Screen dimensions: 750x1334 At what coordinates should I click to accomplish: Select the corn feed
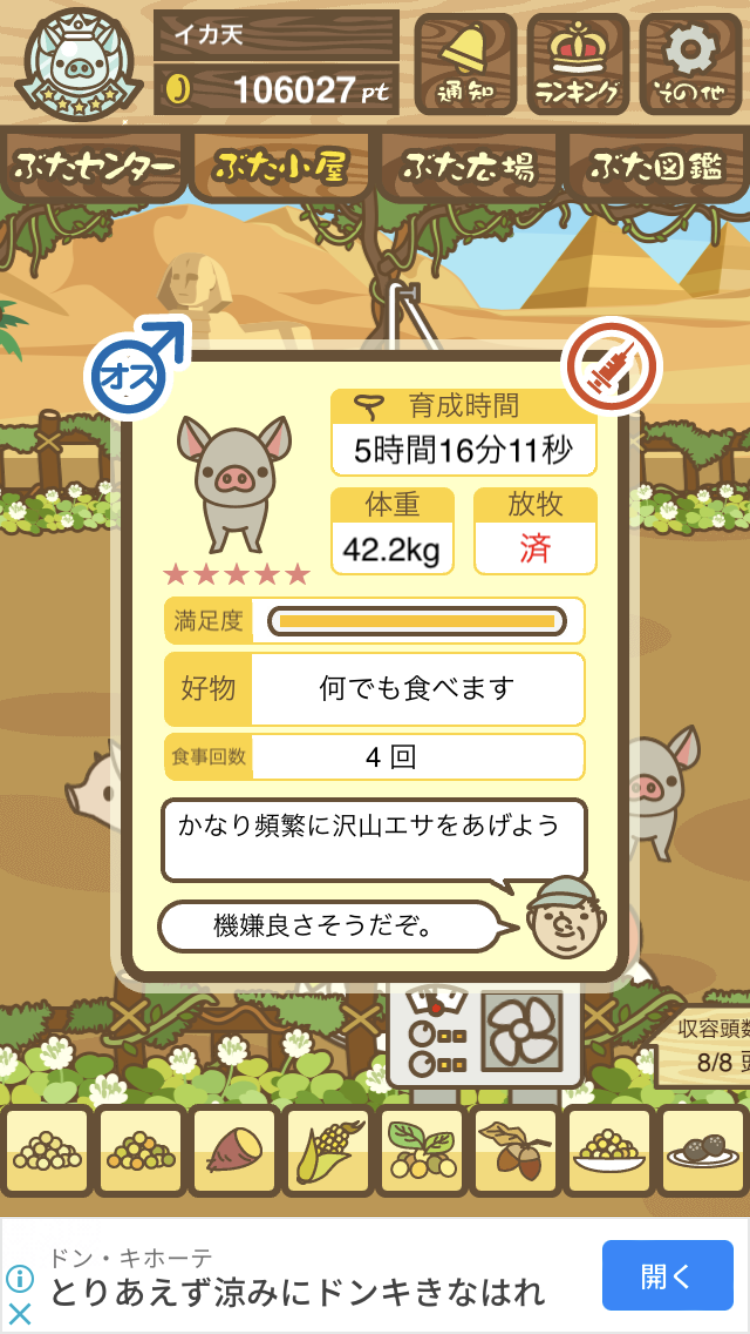click(326, 1151)
